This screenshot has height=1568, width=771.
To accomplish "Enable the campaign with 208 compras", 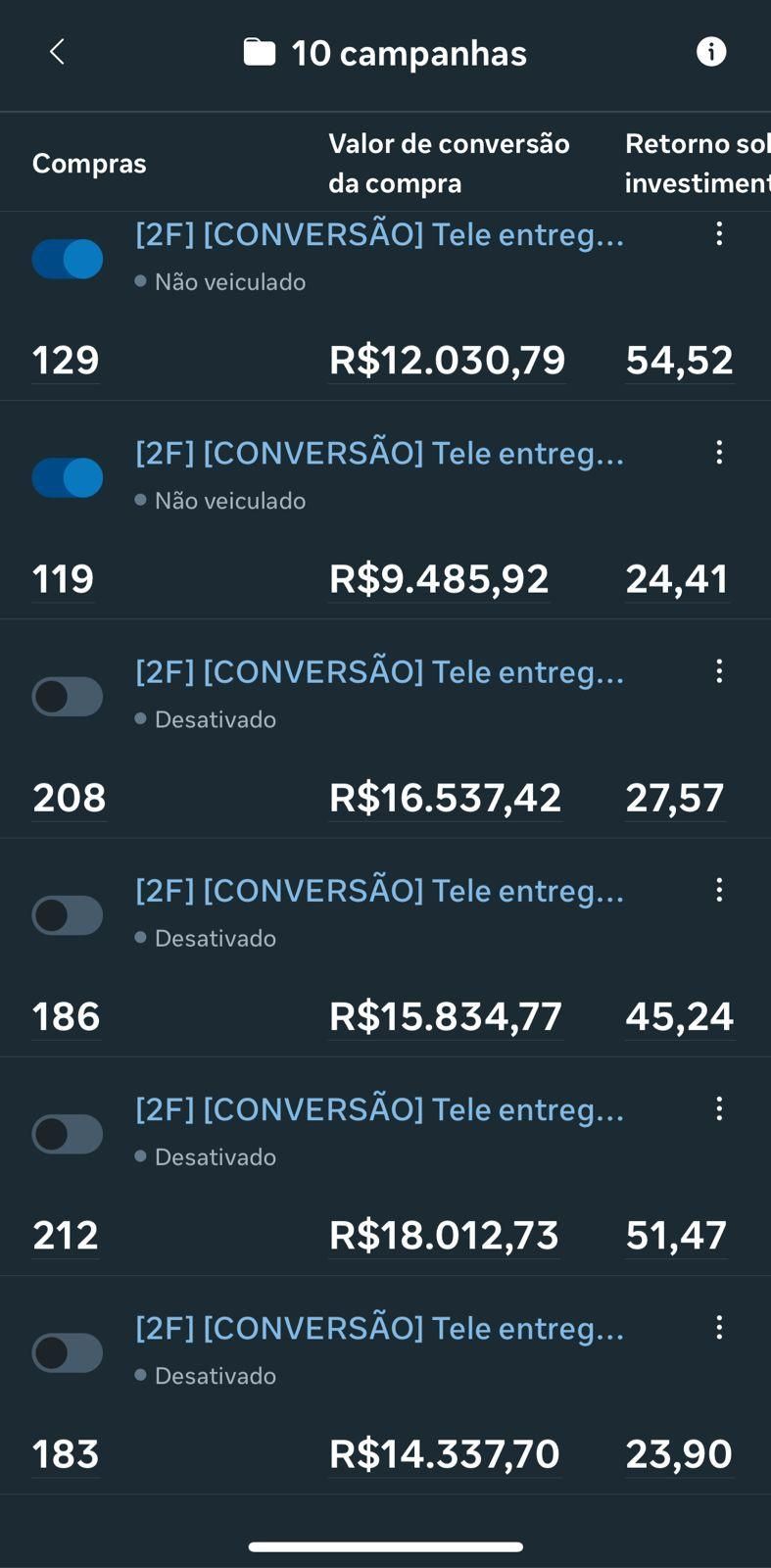I will [68, 697].
